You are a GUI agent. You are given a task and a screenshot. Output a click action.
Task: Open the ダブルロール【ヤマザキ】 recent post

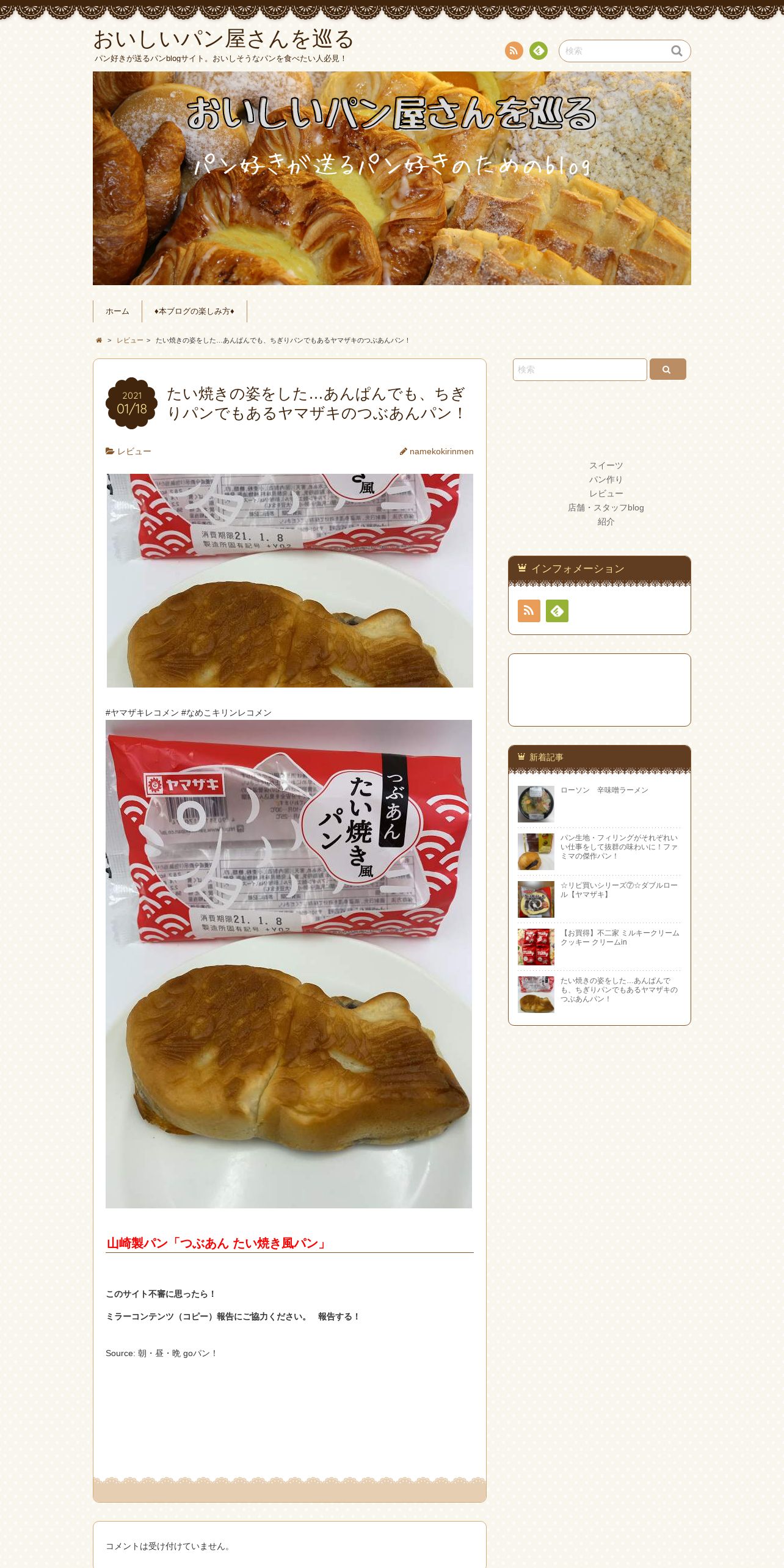[619, 890]
